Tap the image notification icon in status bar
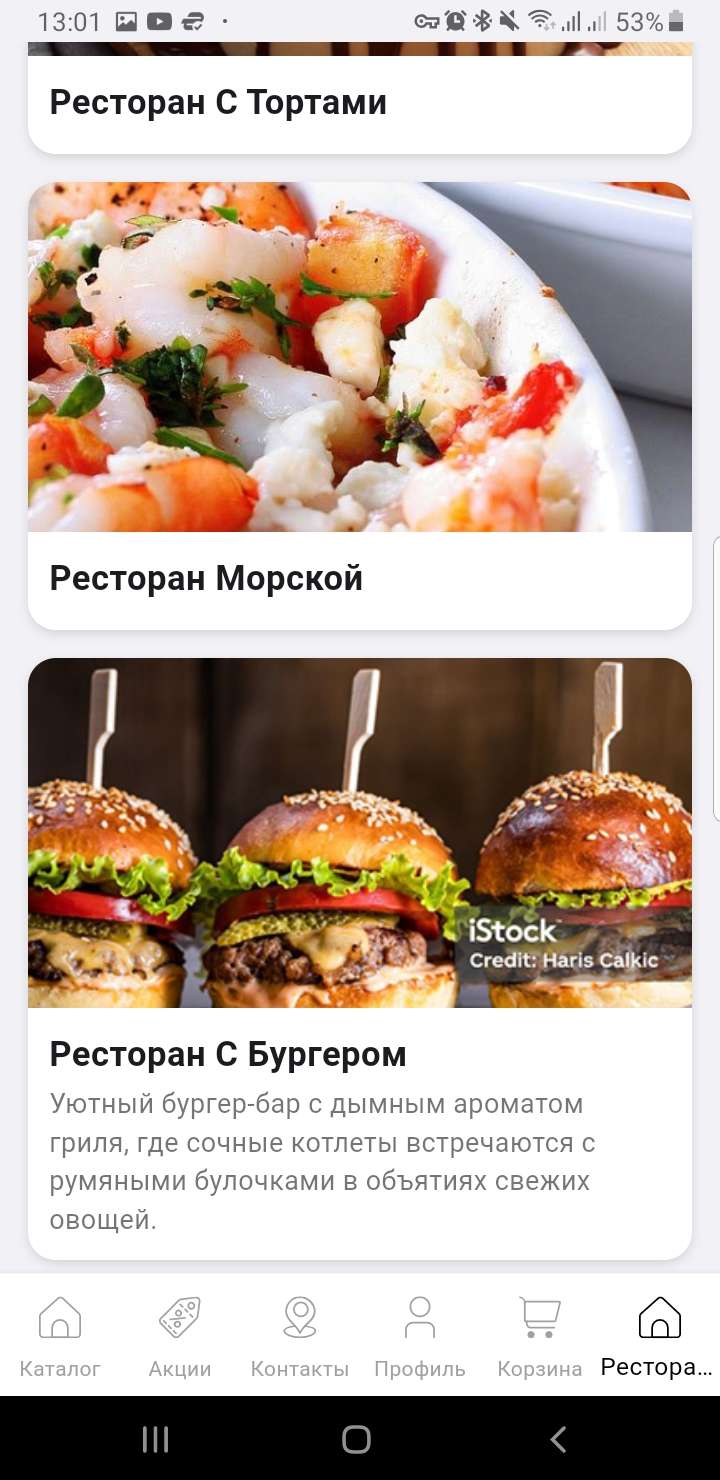Image resolution: width=720 pixels, height=1480 pixels. point(124,19)
